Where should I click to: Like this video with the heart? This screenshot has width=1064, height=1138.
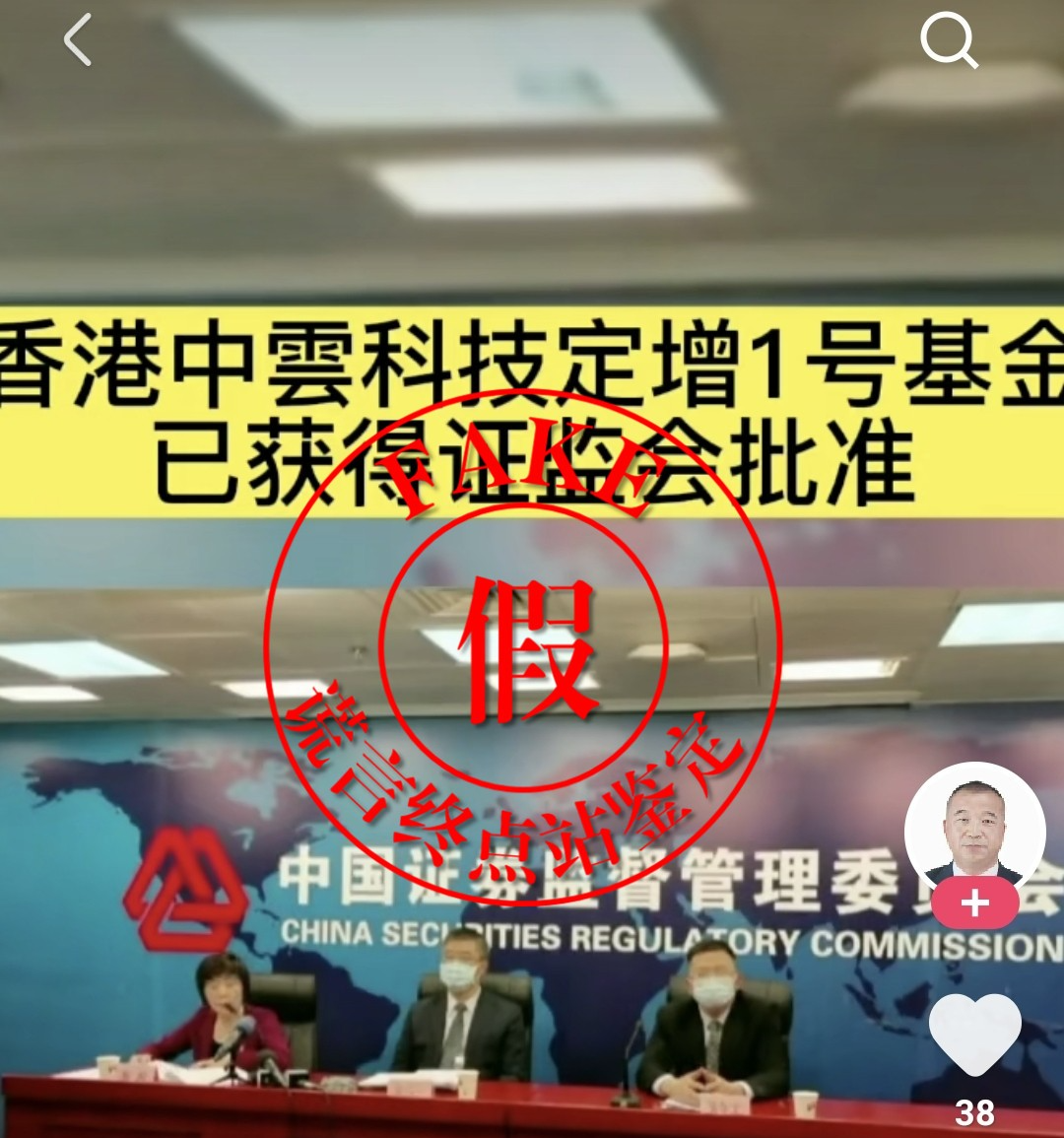tap(975, 1035)
